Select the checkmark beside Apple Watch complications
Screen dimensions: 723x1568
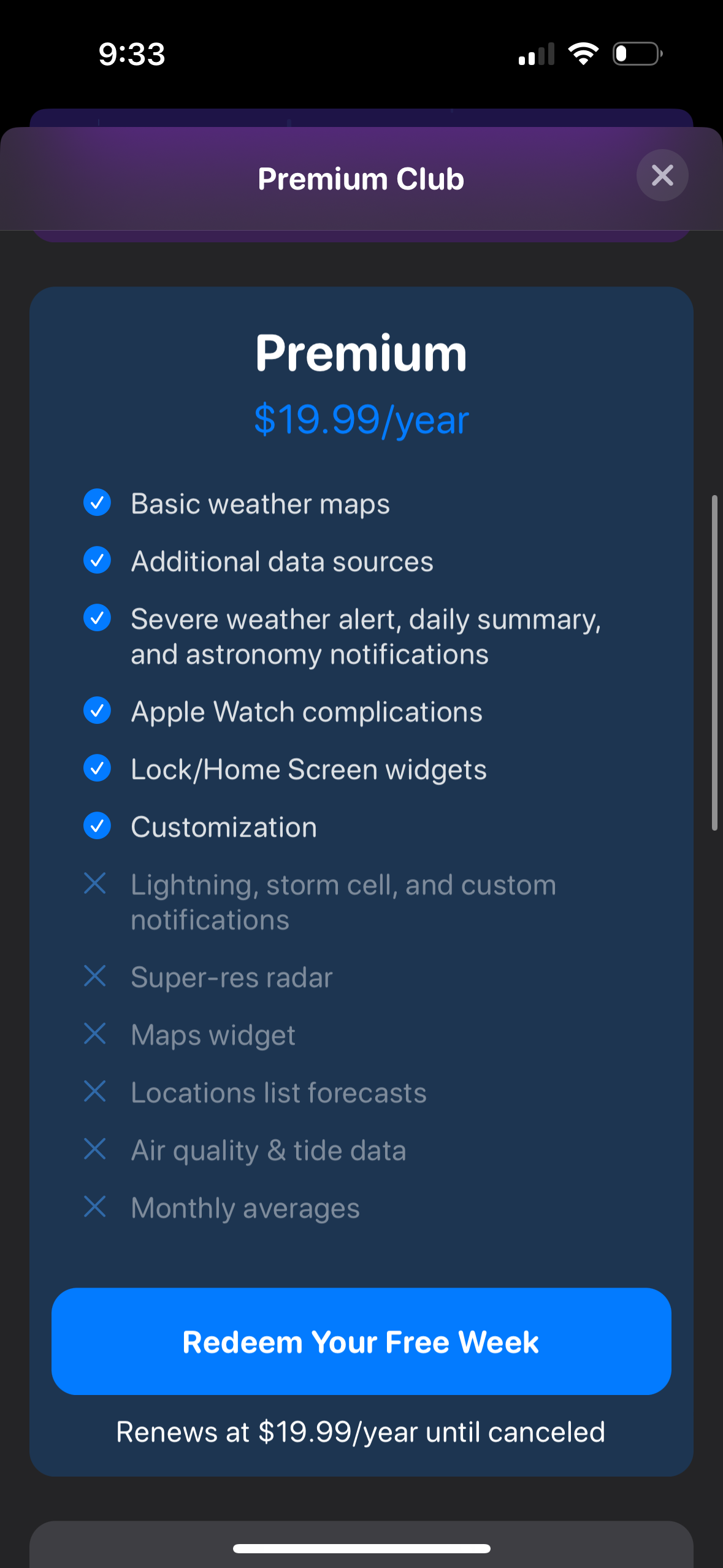pyautogui.click(x=97, y=710)
